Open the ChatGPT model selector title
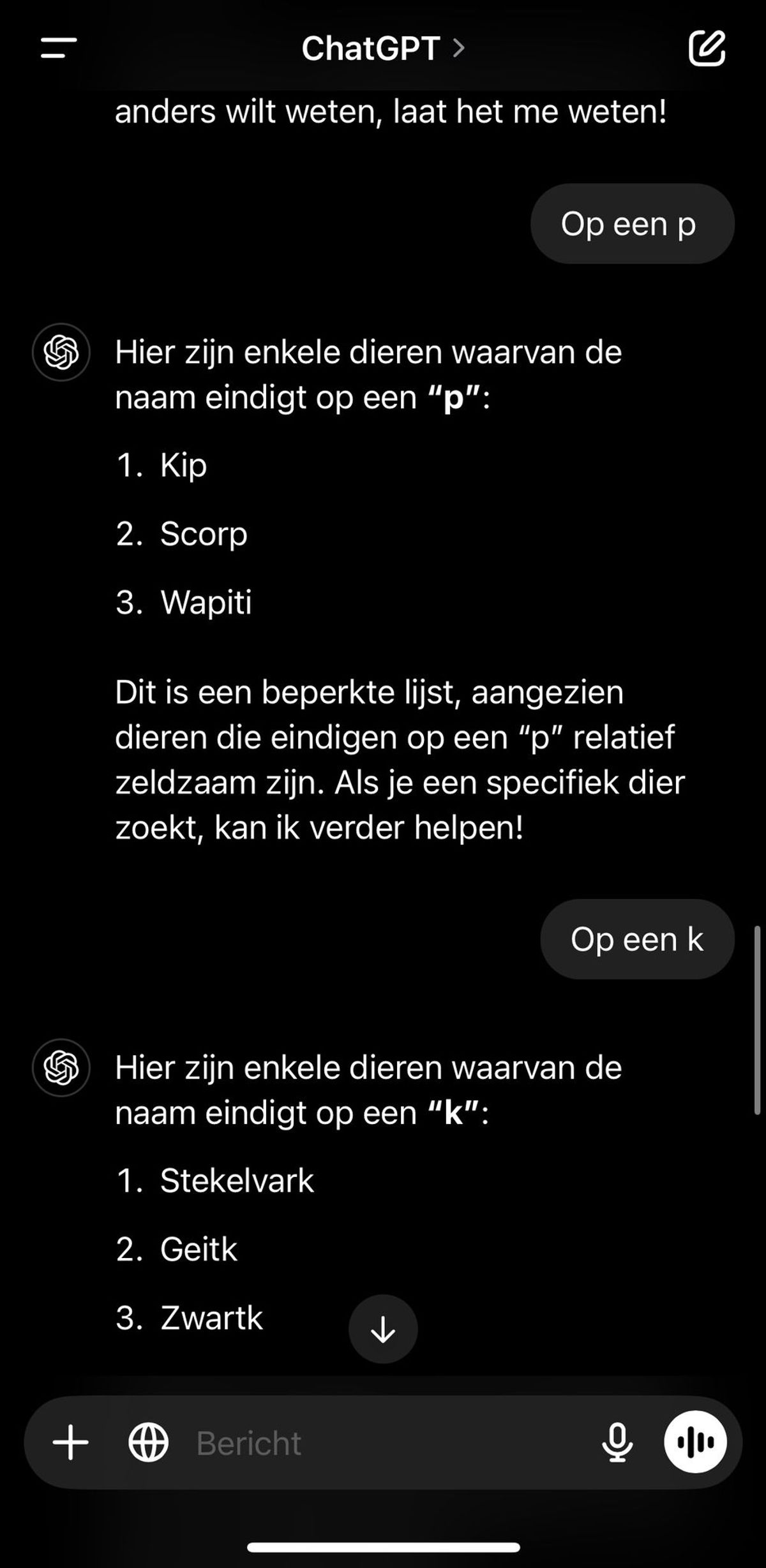Image resolution: width=766 pixels, height=1568 pixels. (x=383, y=48)
